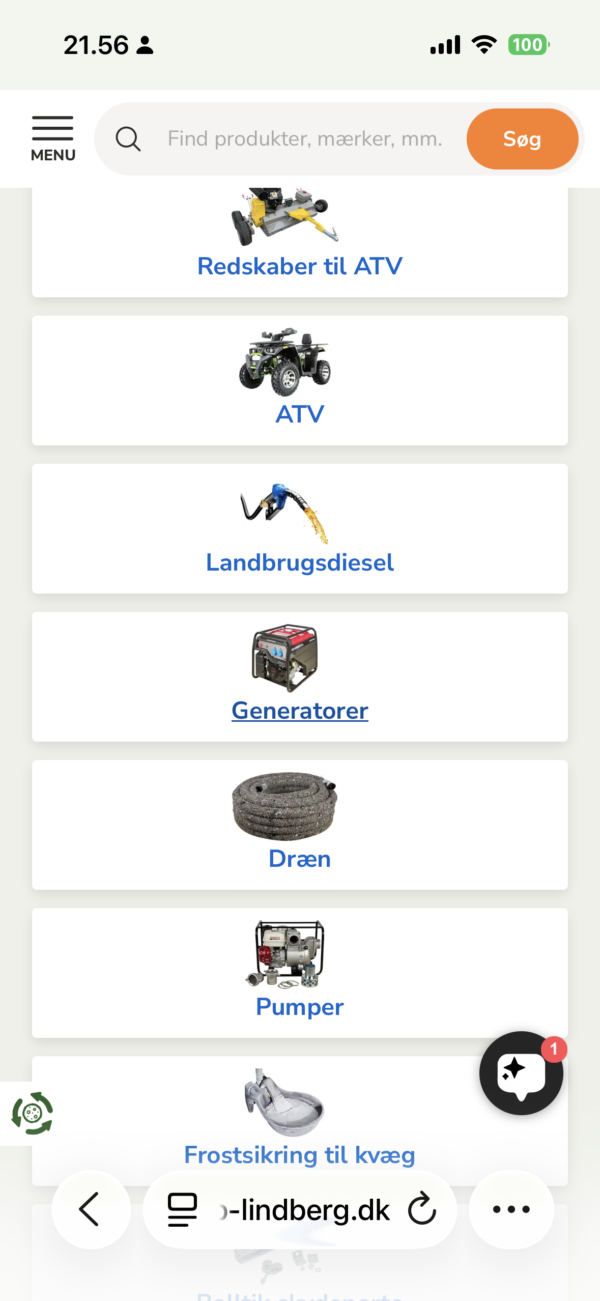Open the MENU drawer button
This screenshot has height=1301, width=600.
53,139
